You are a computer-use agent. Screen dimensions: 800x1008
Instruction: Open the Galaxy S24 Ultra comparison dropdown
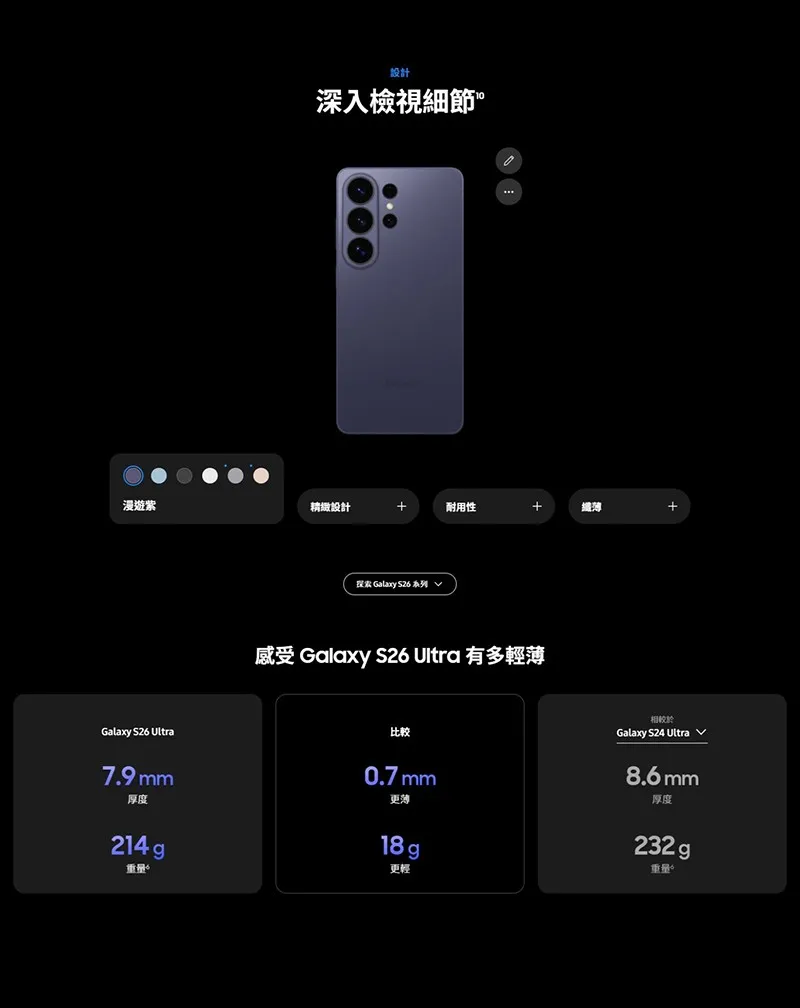[x=661, y=733]
